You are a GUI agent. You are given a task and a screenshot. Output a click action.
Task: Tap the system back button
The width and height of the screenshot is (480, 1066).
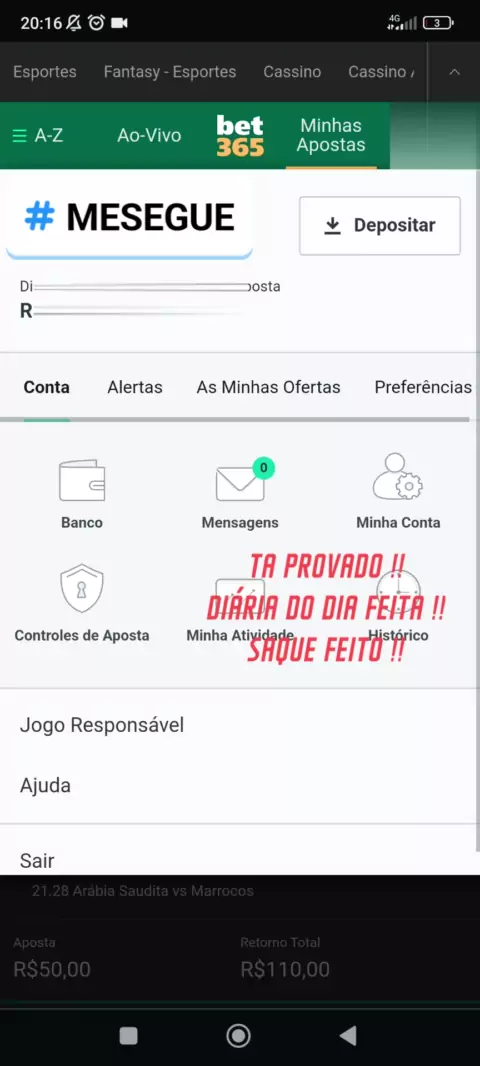click(x=348, y=1035)
